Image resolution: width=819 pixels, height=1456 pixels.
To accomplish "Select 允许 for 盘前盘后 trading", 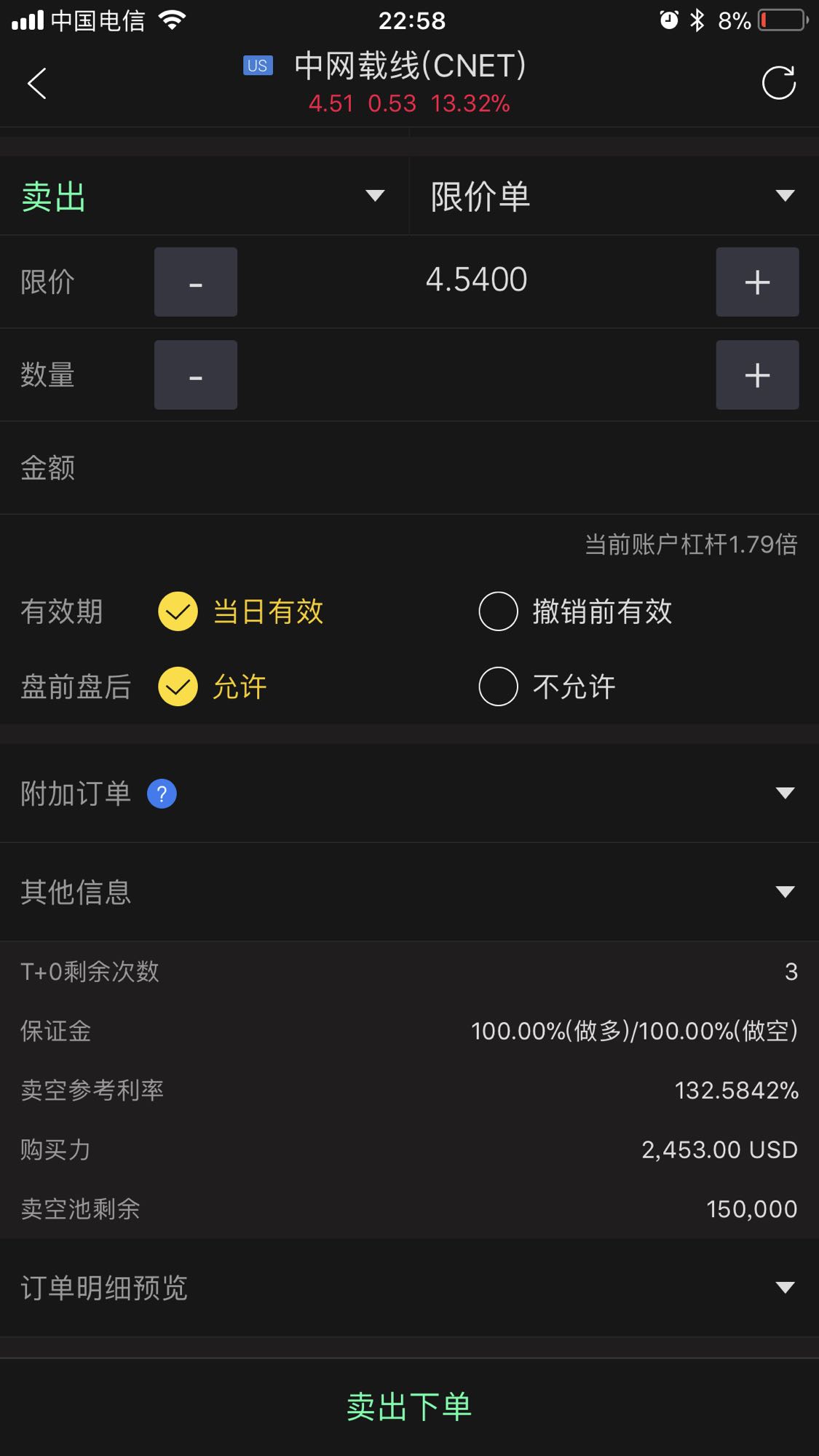I will point(213,687).
